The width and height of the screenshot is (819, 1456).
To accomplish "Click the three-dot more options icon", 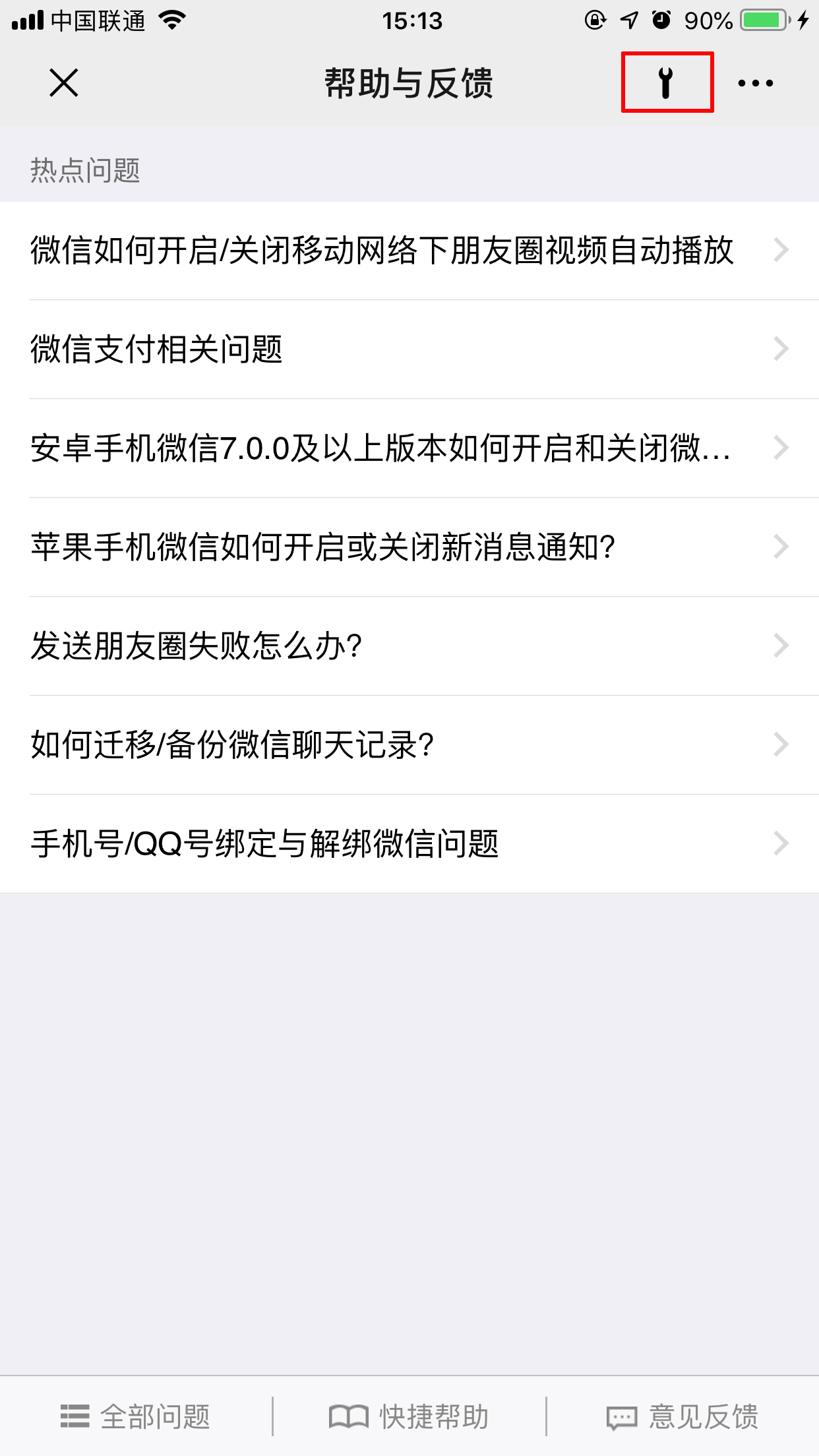I will click(x=756, y=82).
